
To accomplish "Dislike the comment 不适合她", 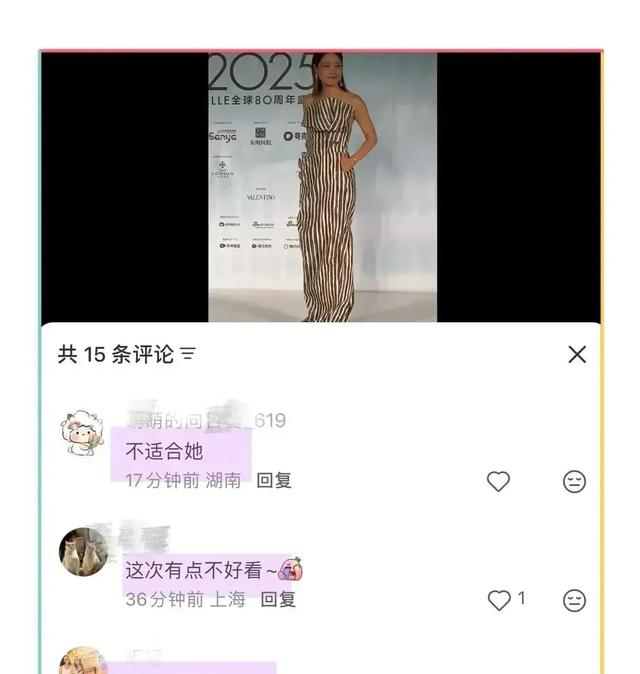I will pyautogui.click(x=574, y=481).
